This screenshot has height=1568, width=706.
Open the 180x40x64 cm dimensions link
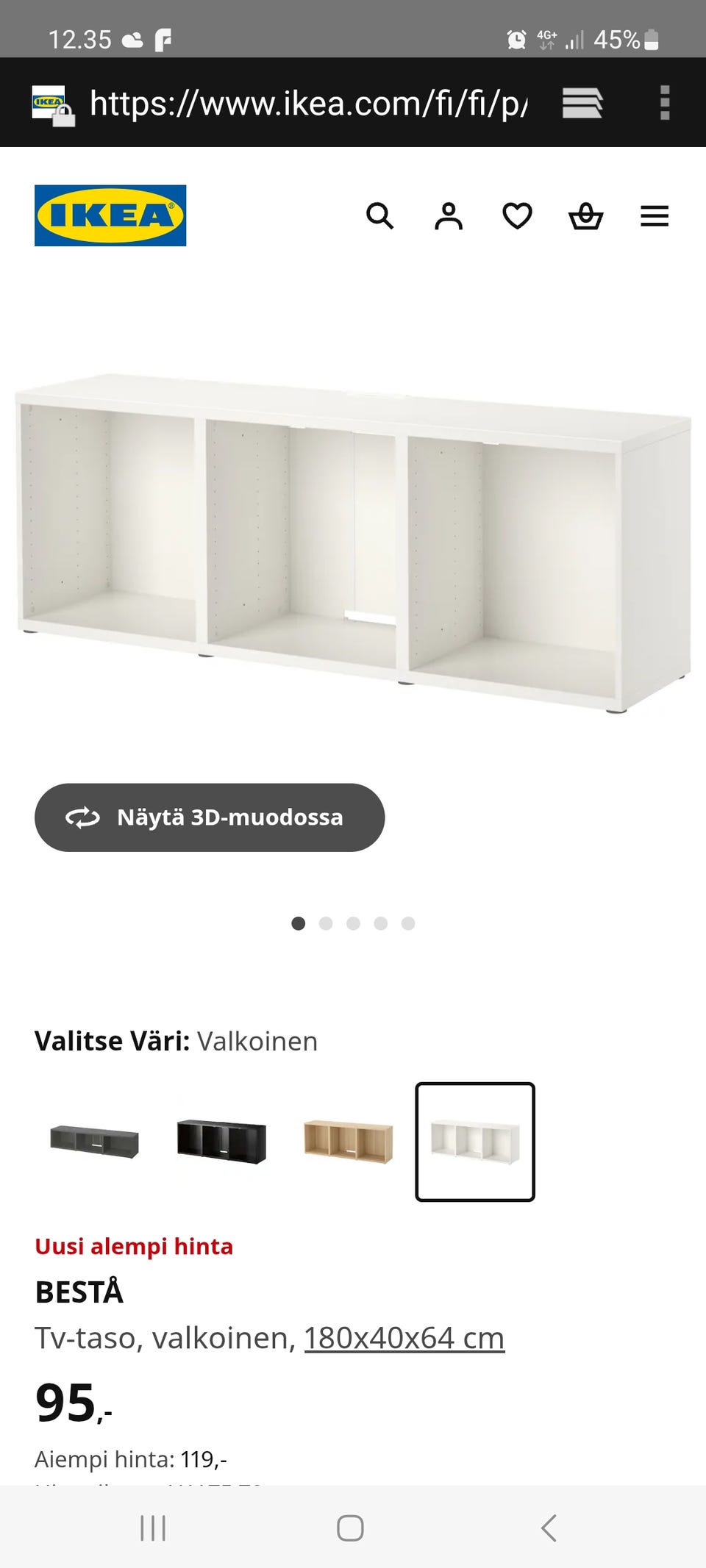404,1338
